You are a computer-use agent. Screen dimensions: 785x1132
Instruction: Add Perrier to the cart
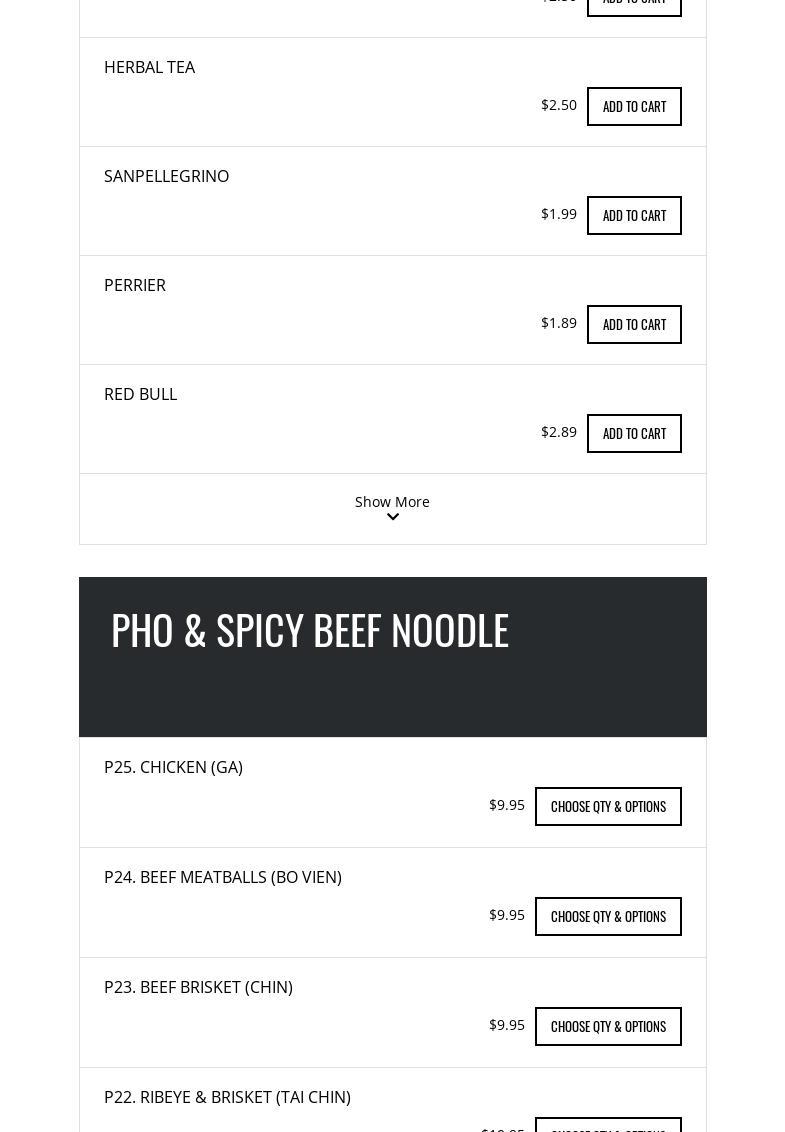(x=634, y=324)
